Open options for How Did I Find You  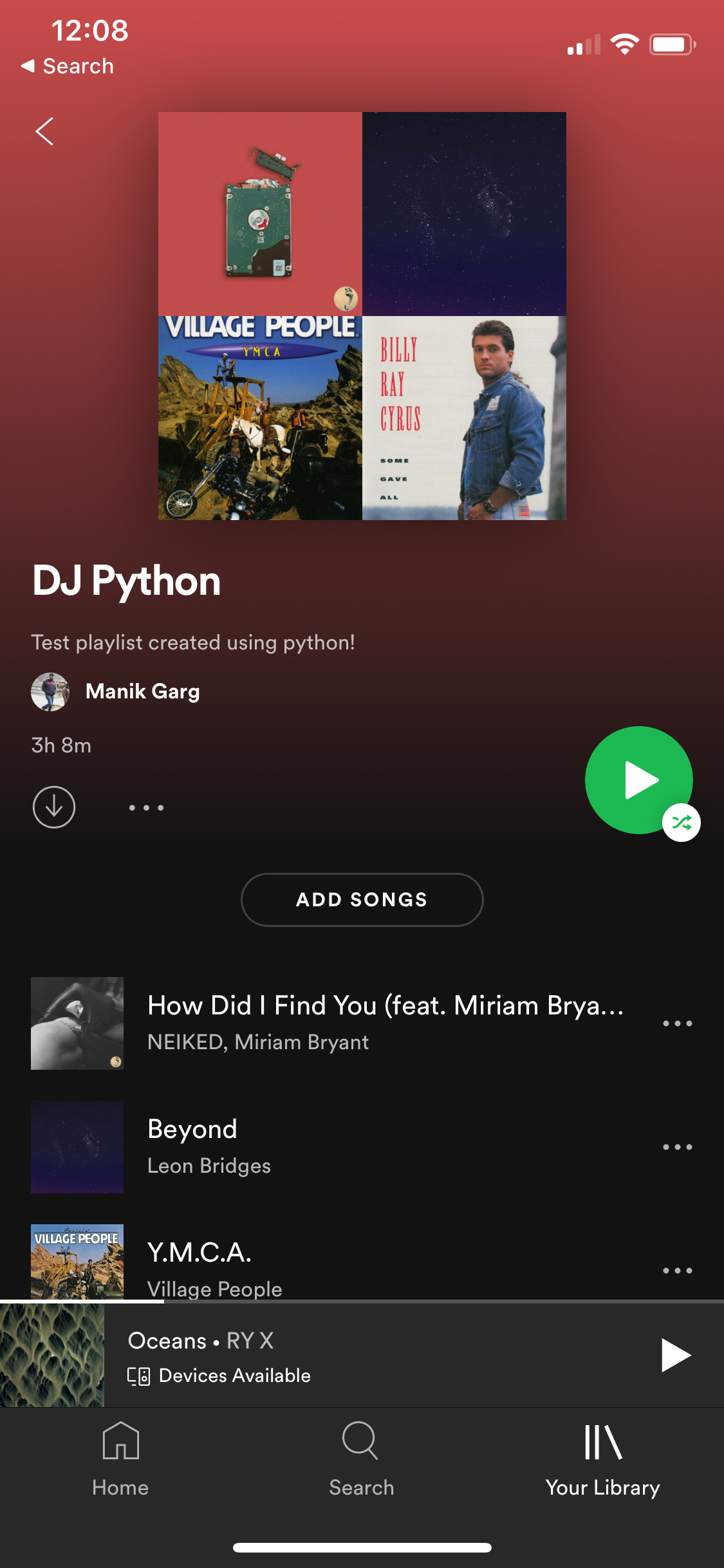tap(678, 1023)
